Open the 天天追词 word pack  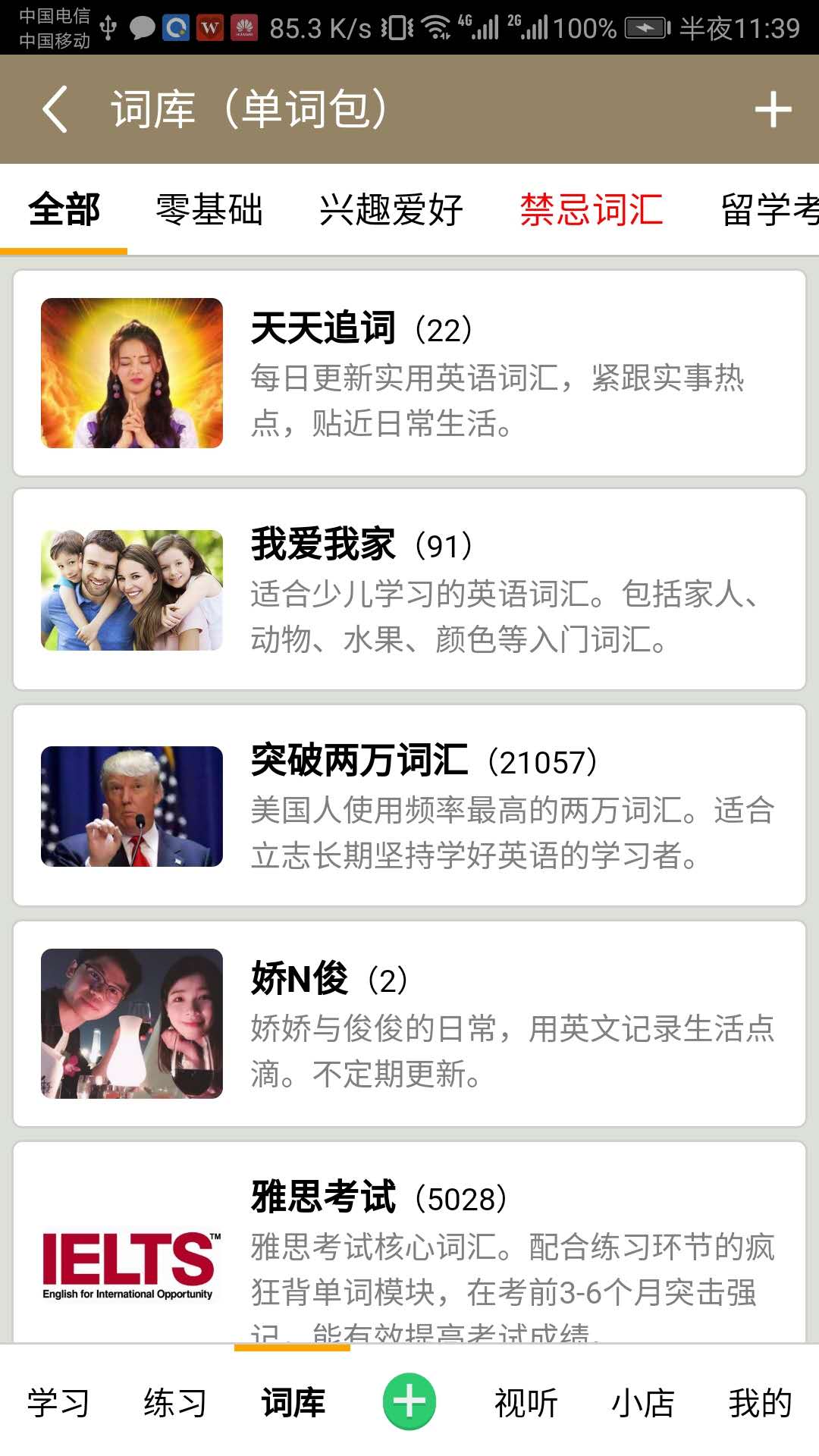coord(409,373)
